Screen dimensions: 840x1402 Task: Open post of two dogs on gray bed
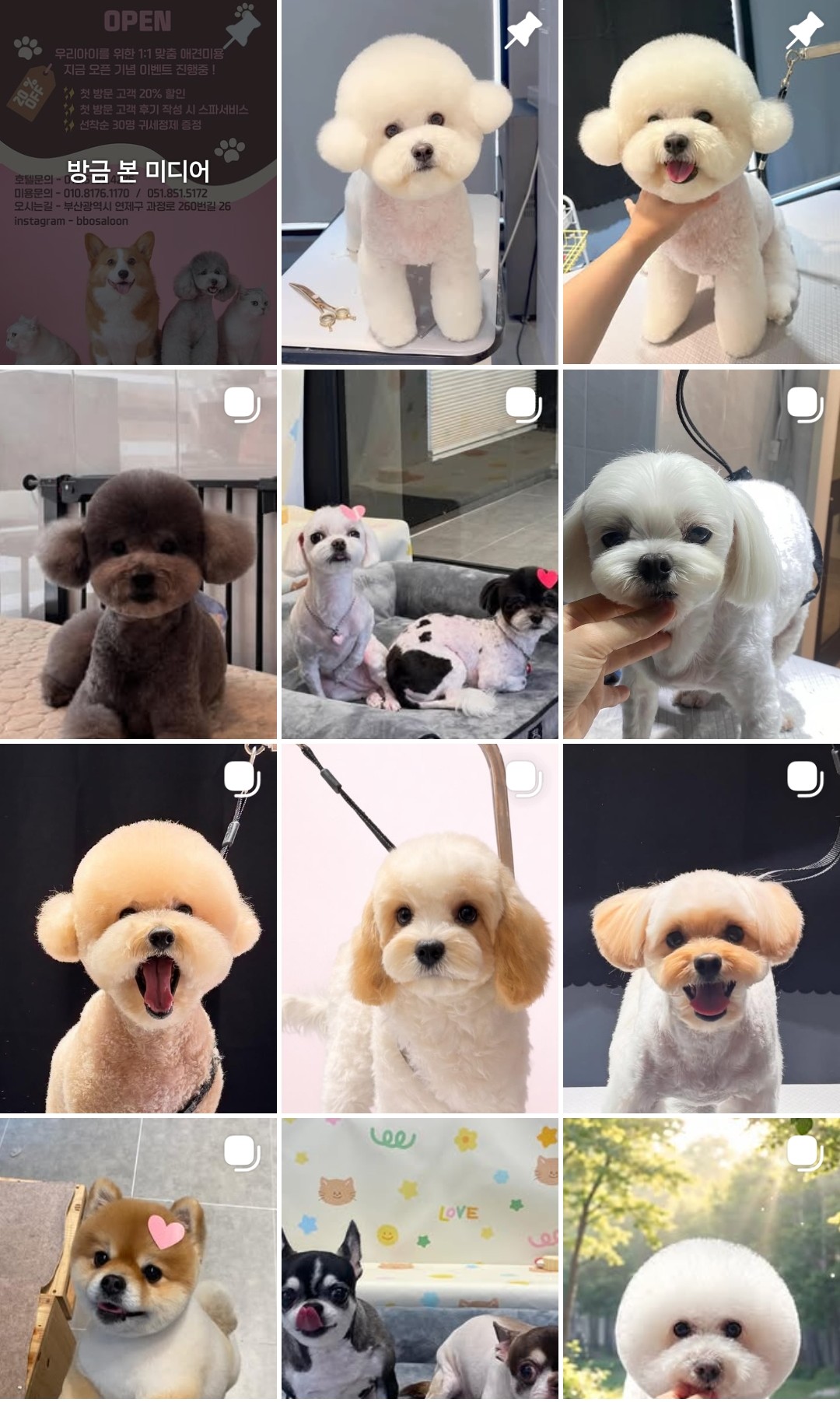point(420,554)
